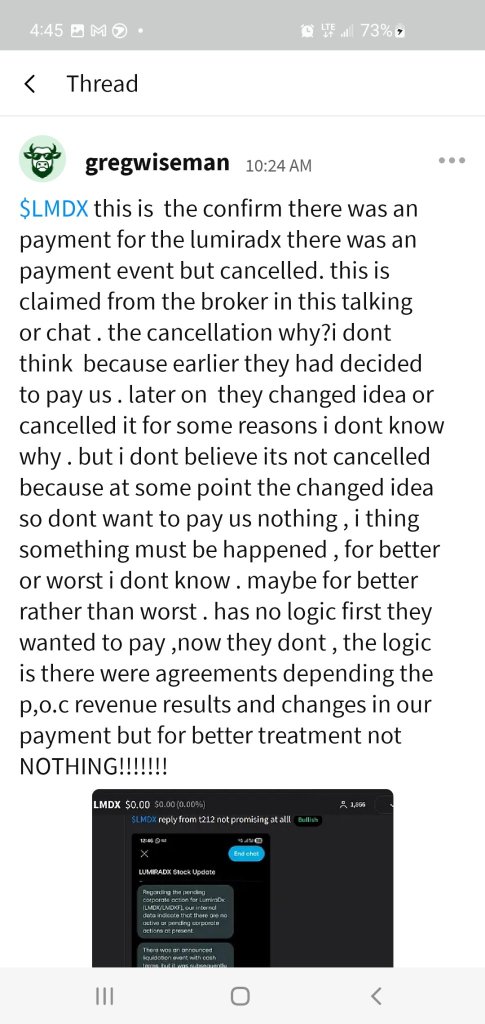Tap the system back button
This screenshot has height=1024, width=485.
point(375,996)
